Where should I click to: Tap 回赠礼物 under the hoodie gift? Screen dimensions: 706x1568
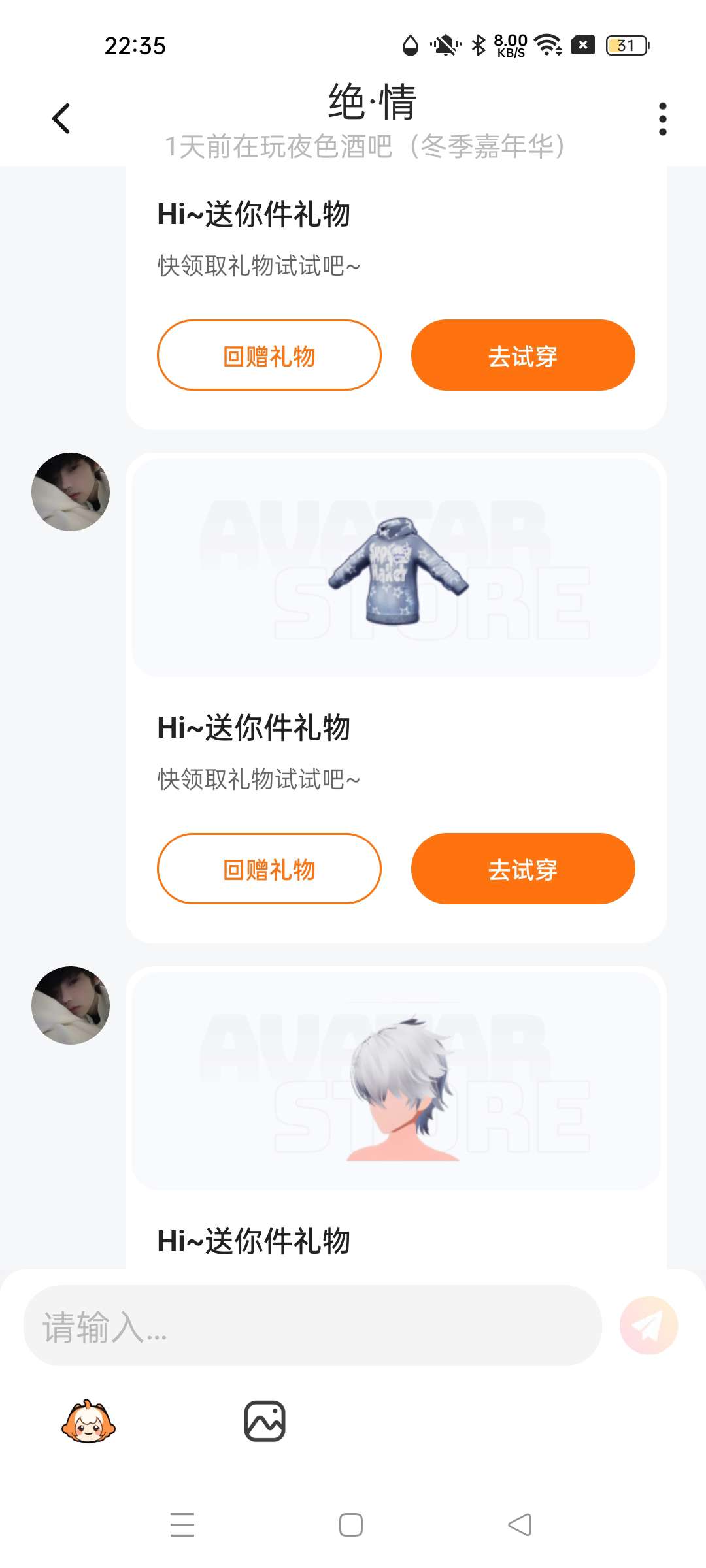pos(269,868)
